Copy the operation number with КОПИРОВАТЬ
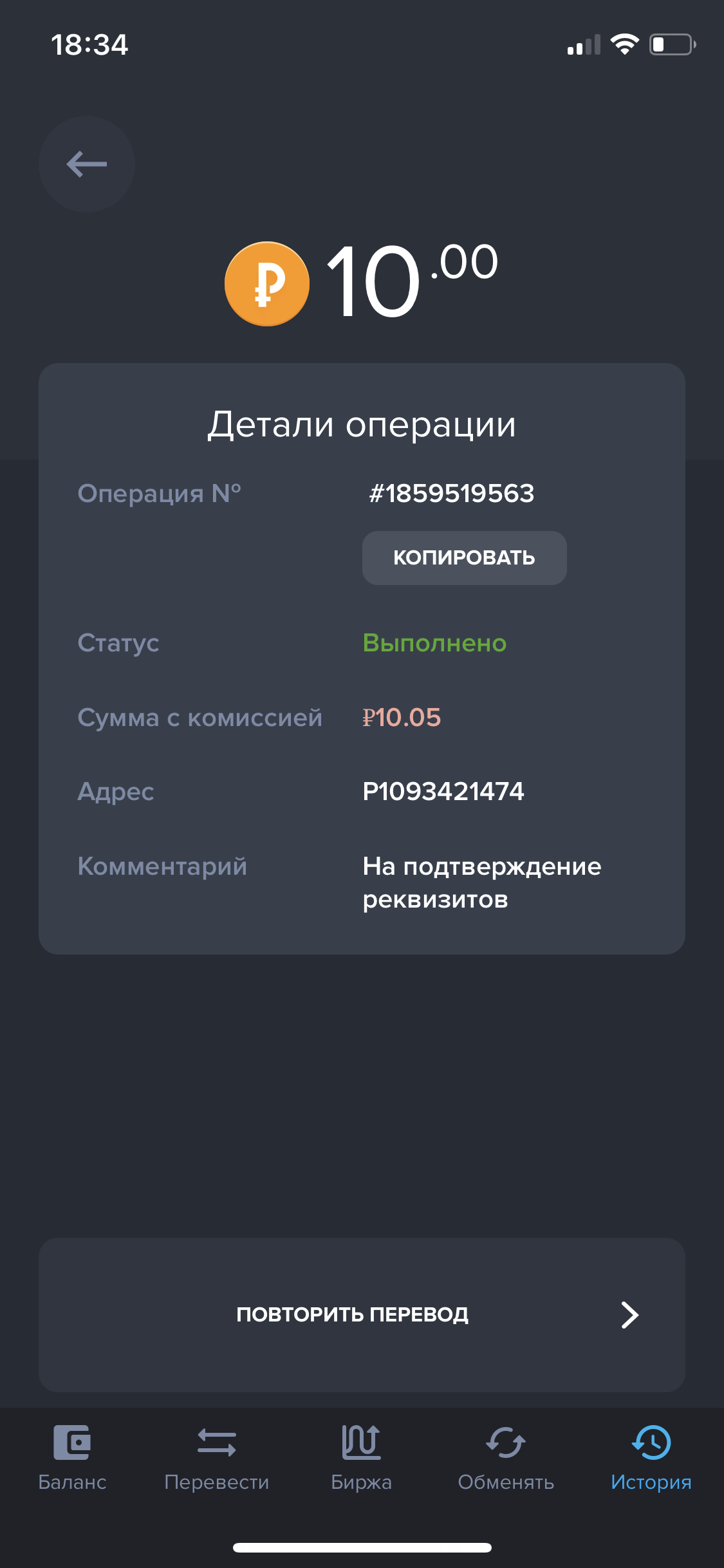This screenshot has width=724, height=1568. [x=464, y=557]
